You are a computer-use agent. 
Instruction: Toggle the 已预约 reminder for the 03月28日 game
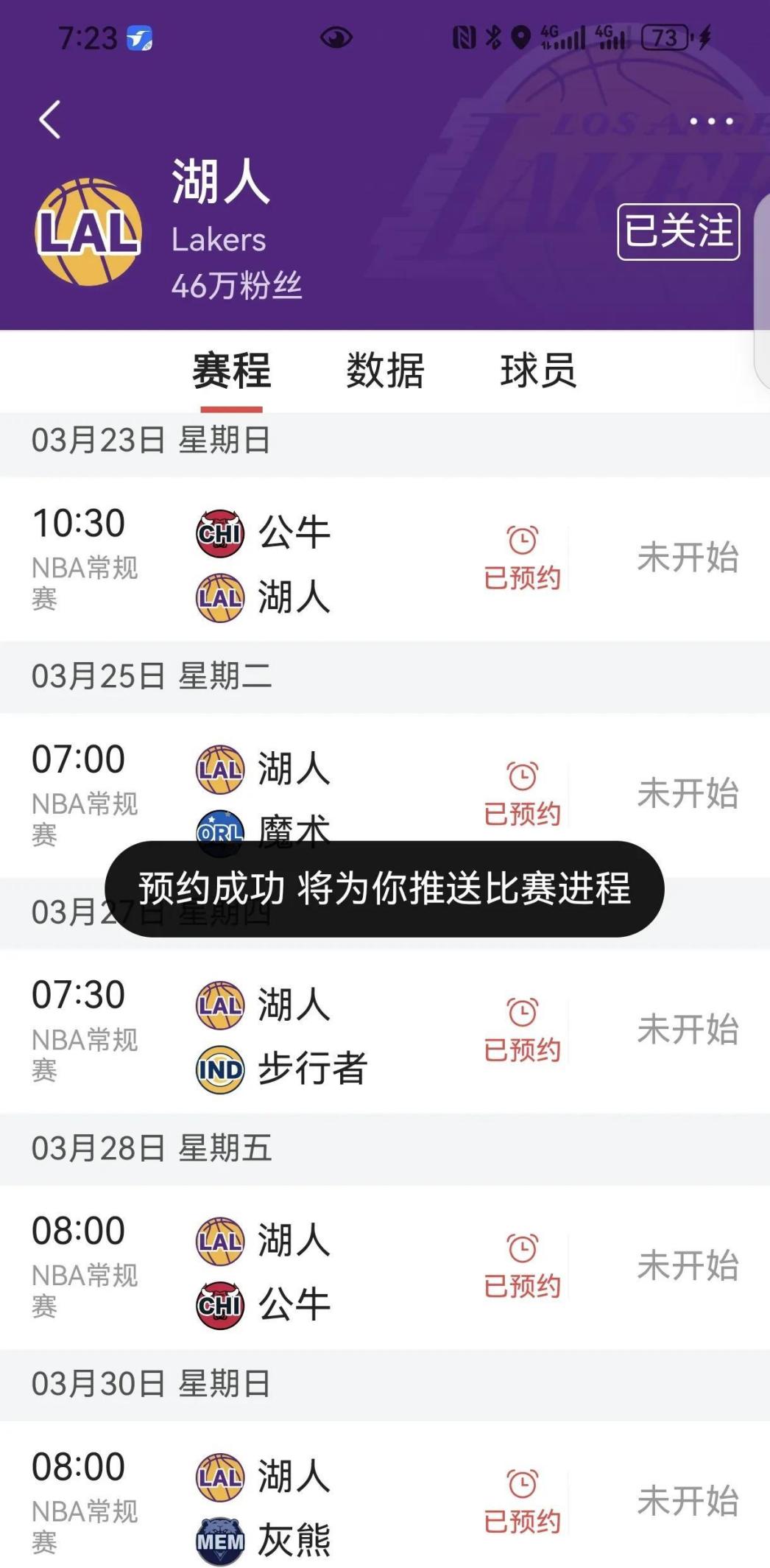[x=522, y=1266]
